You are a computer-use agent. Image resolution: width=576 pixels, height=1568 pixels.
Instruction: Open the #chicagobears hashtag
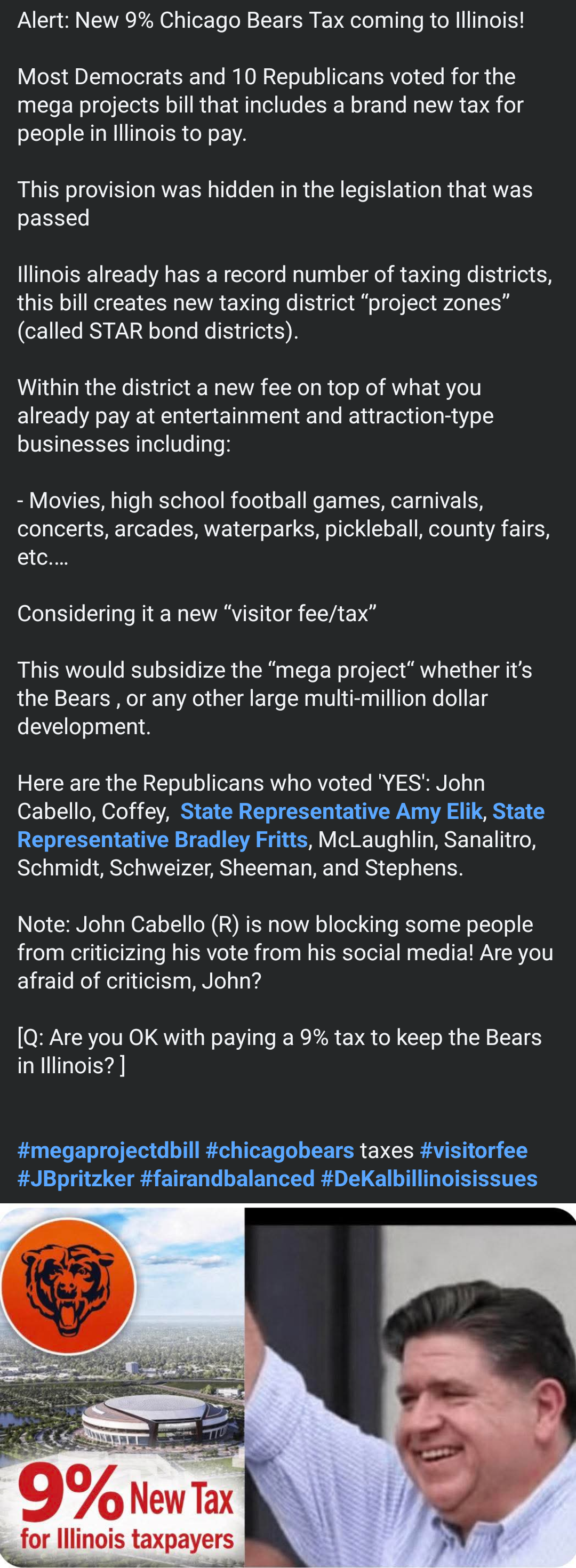pos(279,1151)
